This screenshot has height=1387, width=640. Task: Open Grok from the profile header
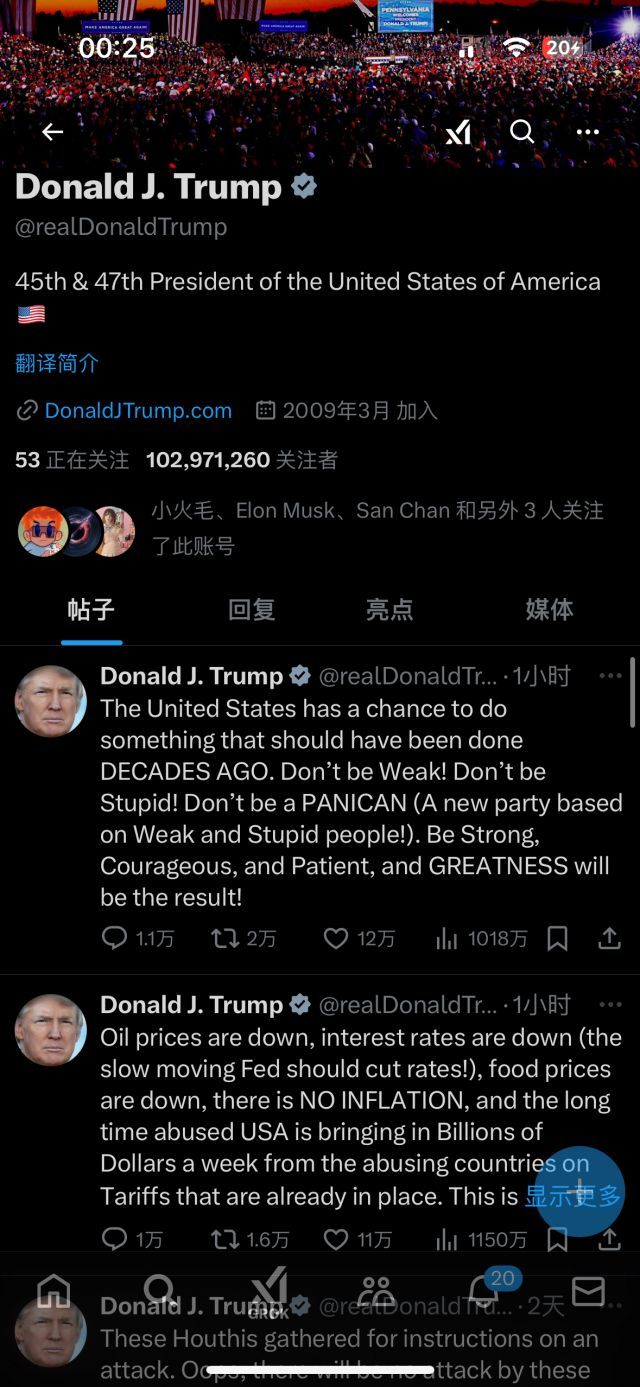pos(458,132)
